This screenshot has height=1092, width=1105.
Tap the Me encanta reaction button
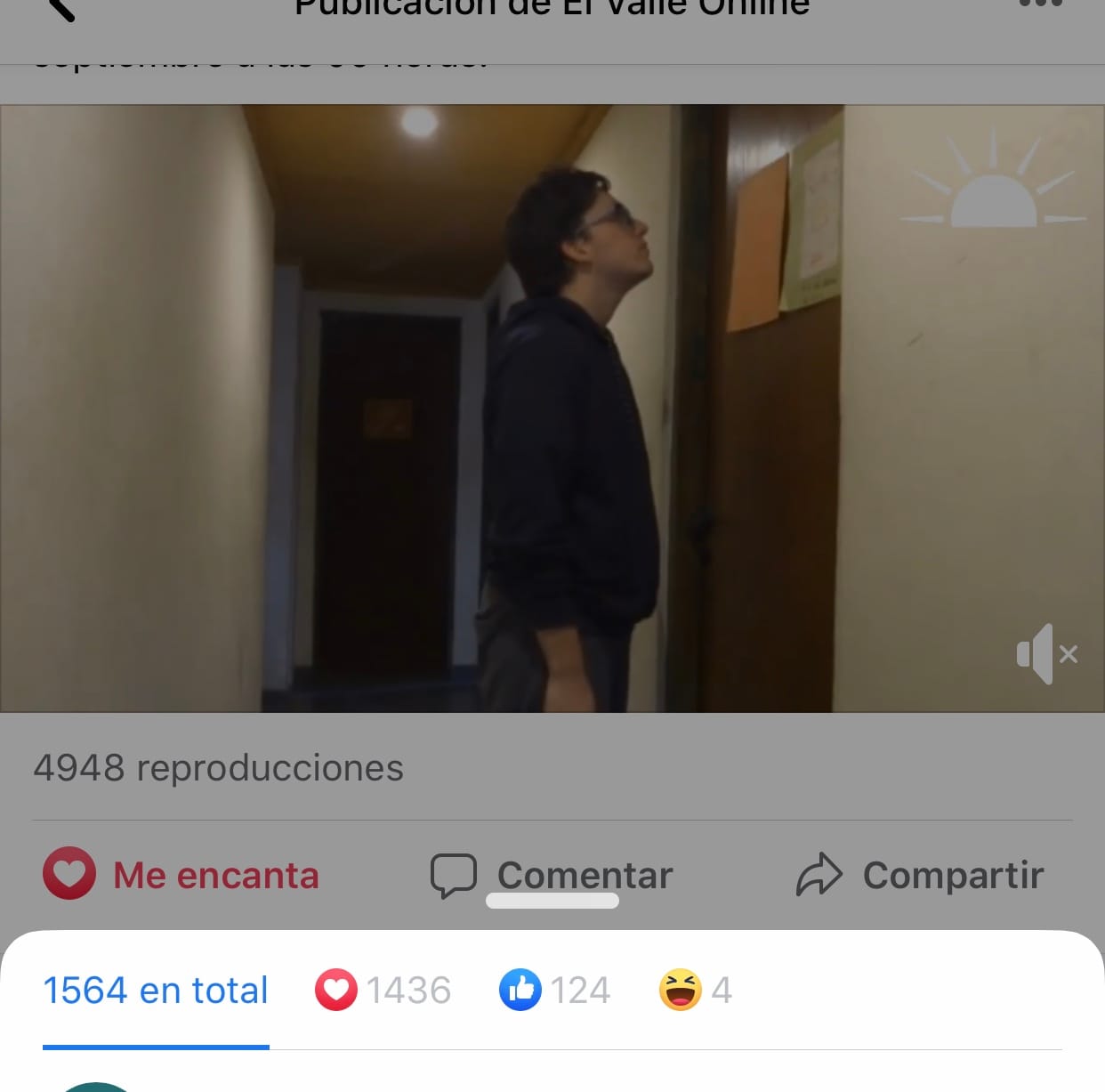point(181,875)
